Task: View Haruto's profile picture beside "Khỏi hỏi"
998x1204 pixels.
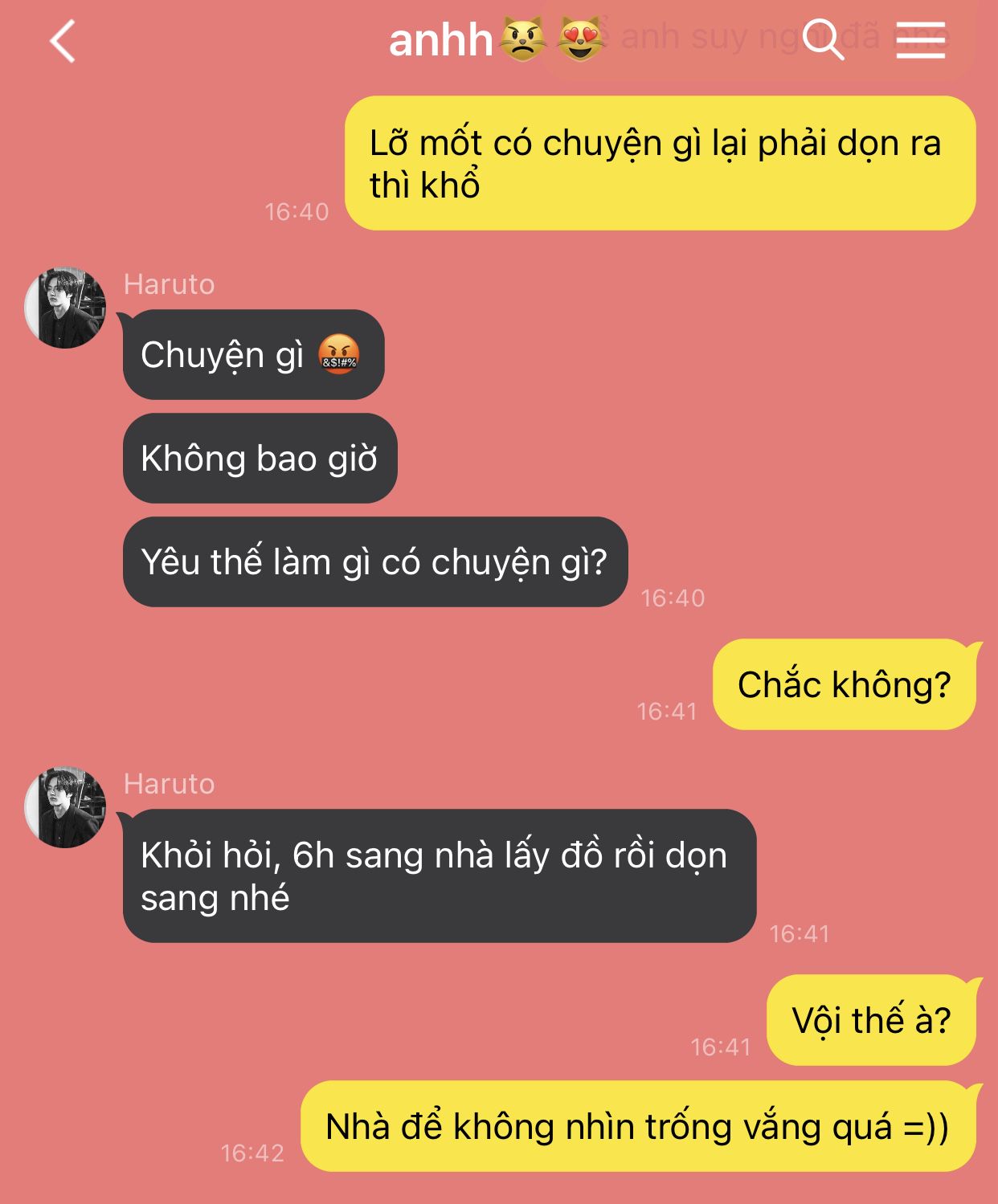Action: coord(65,807)
